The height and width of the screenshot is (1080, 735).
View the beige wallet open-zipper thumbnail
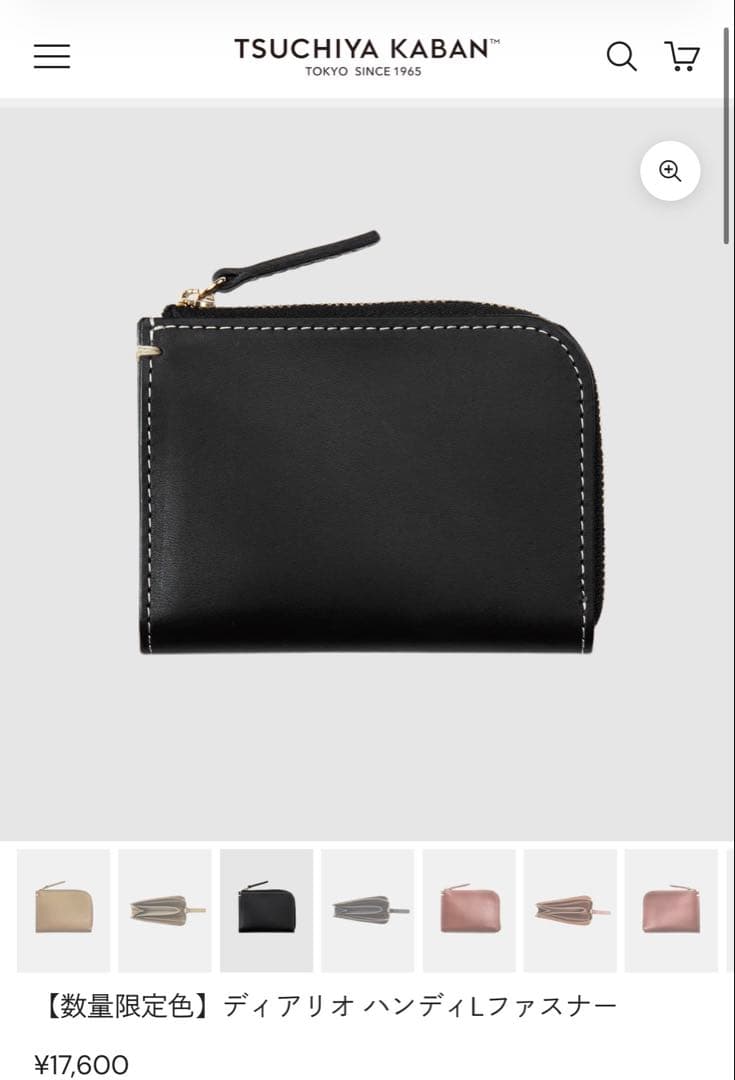click(165, 910)
